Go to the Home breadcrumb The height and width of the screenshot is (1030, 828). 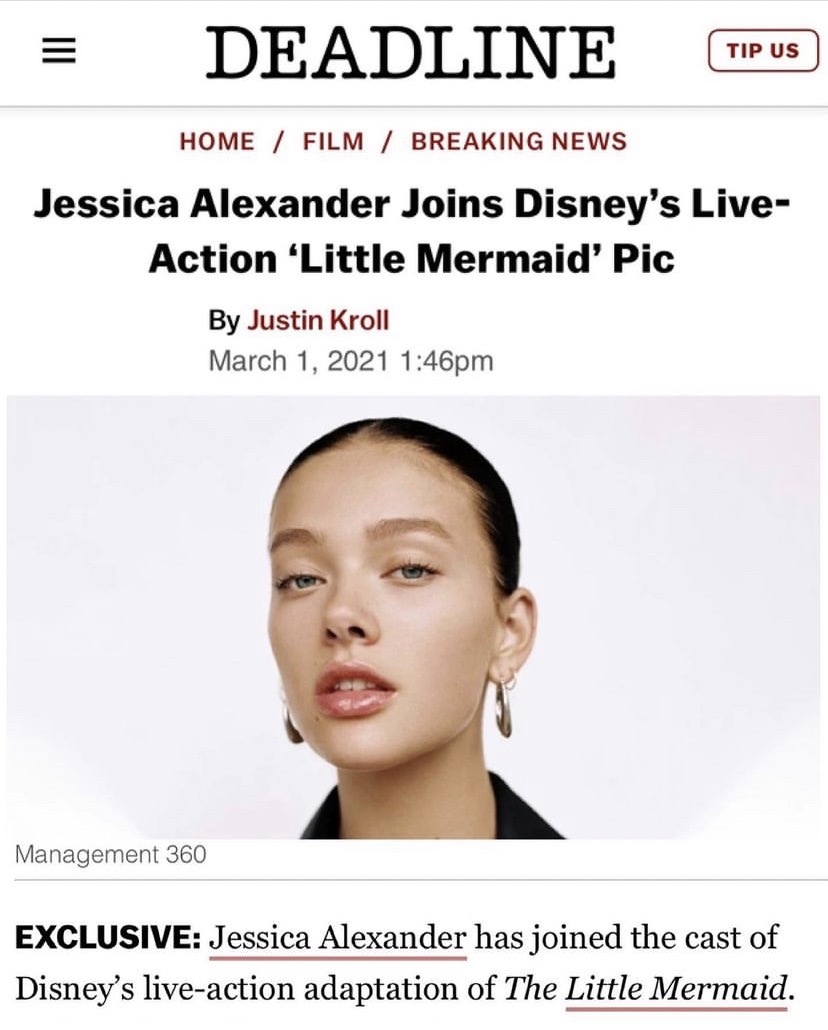tap(217, 142)
